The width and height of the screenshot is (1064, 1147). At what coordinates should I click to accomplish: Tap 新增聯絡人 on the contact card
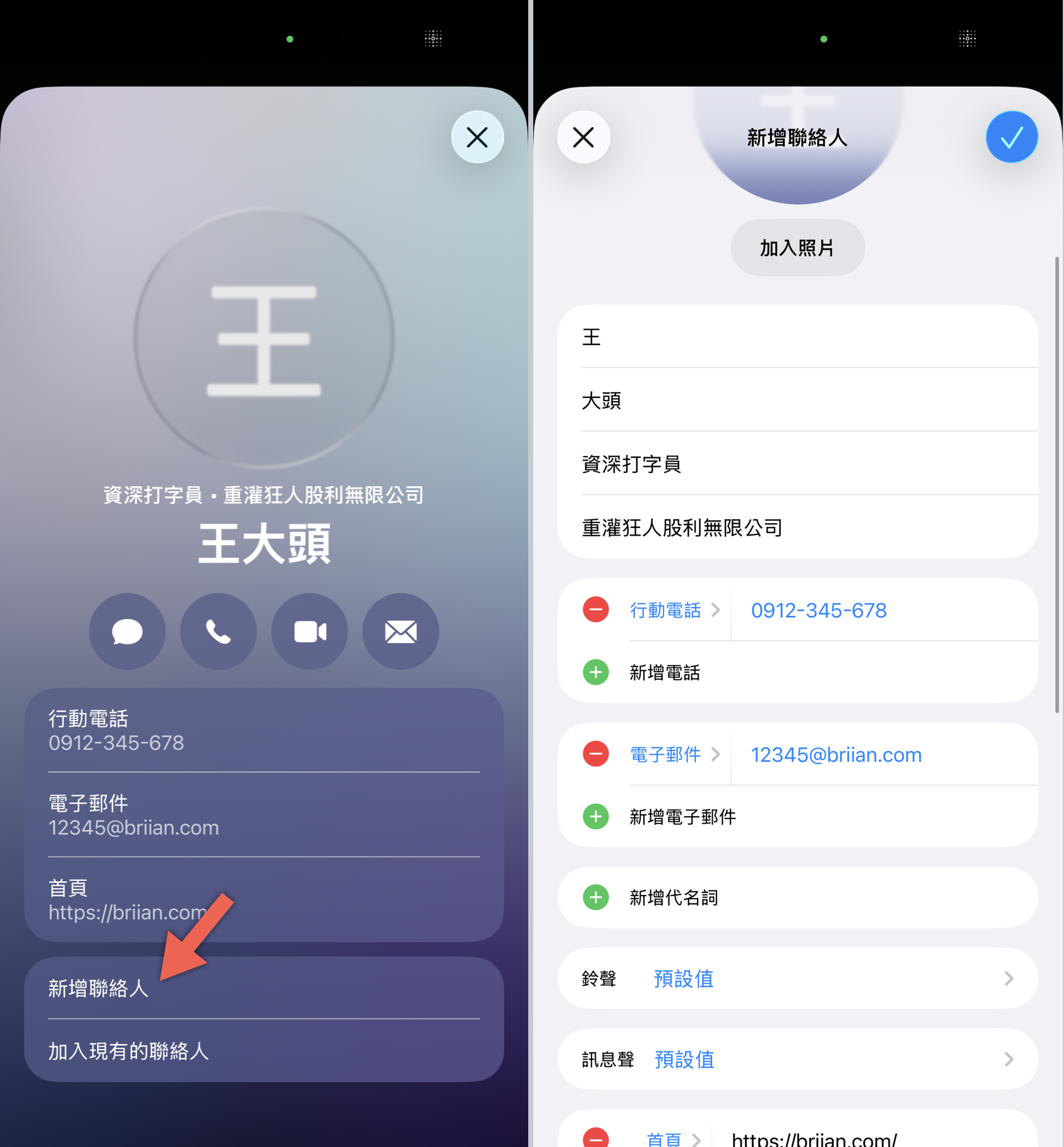99,988
